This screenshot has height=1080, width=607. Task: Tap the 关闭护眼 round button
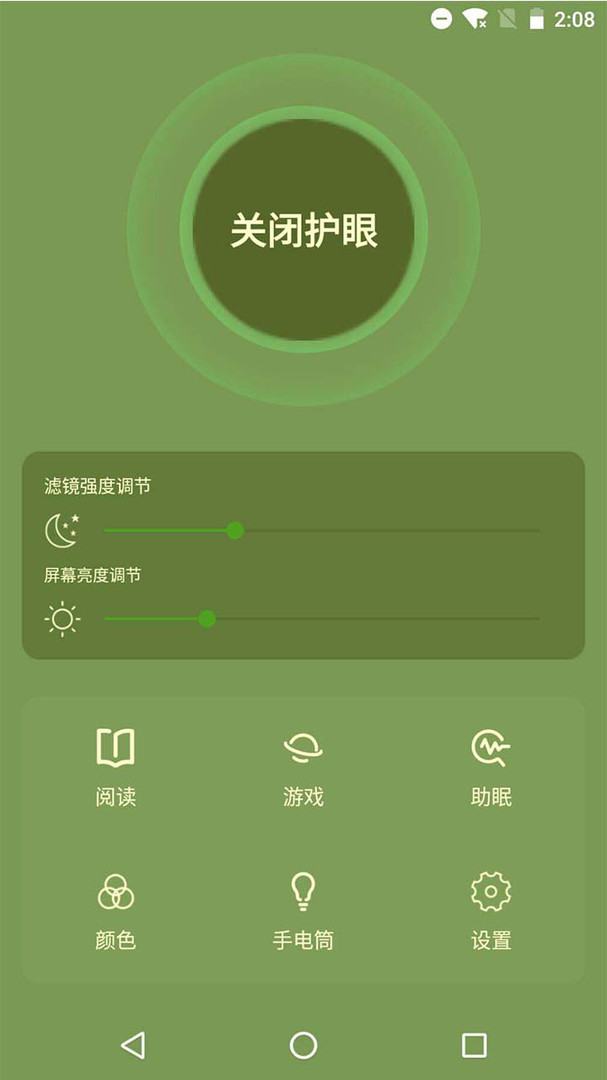(303, 231)
